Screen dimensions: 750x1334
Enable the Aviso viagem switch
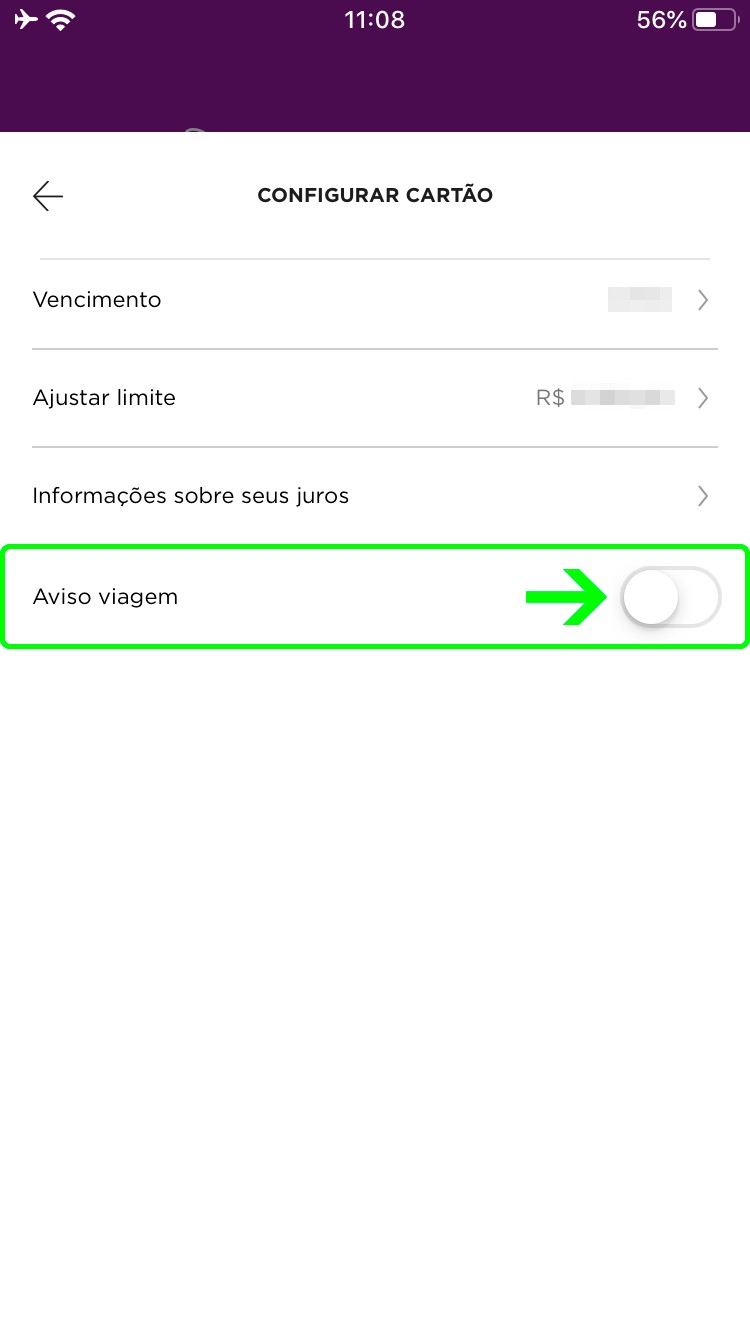coord(670,598)
